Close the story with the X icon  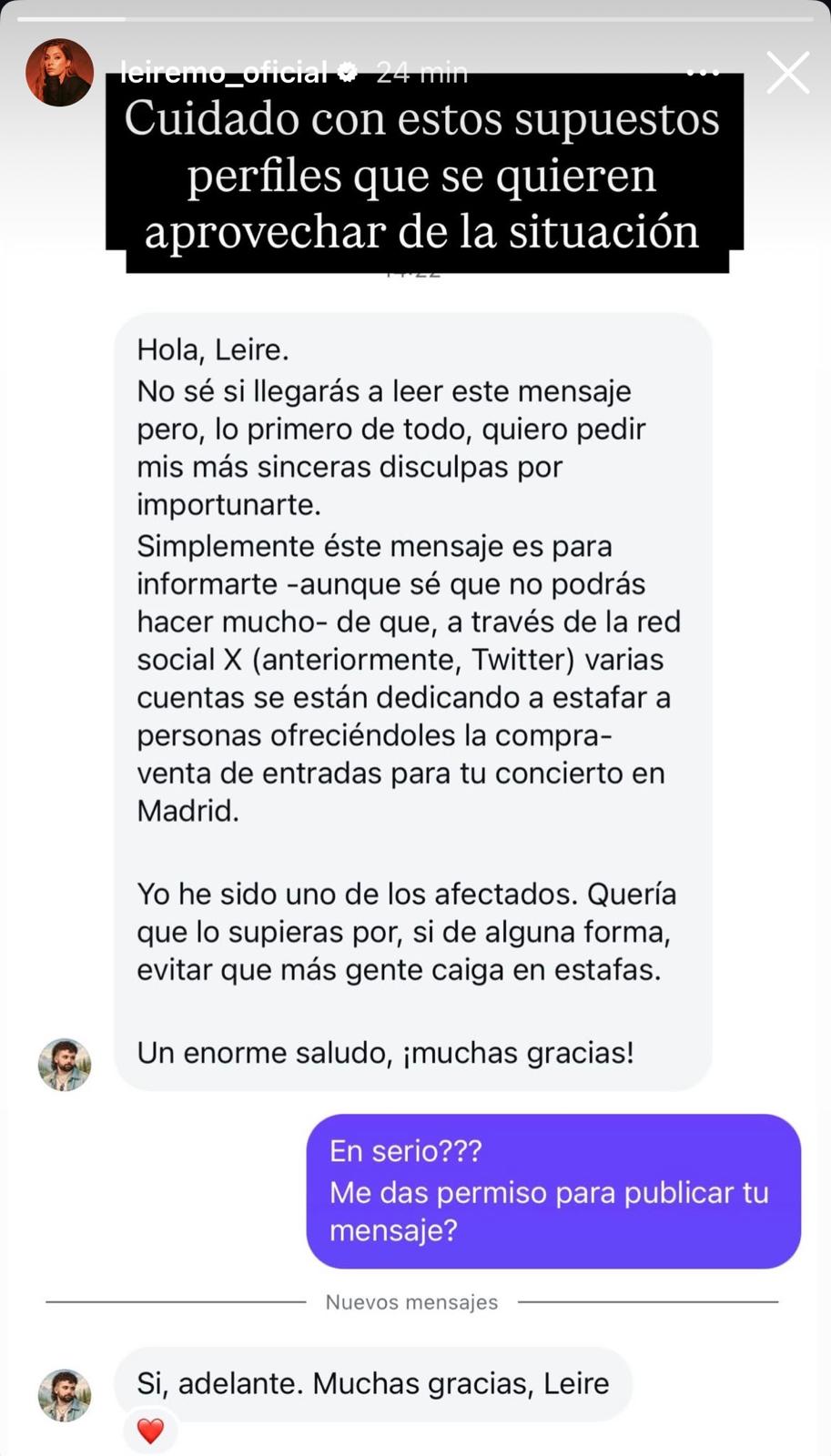[x=786, y=72]
